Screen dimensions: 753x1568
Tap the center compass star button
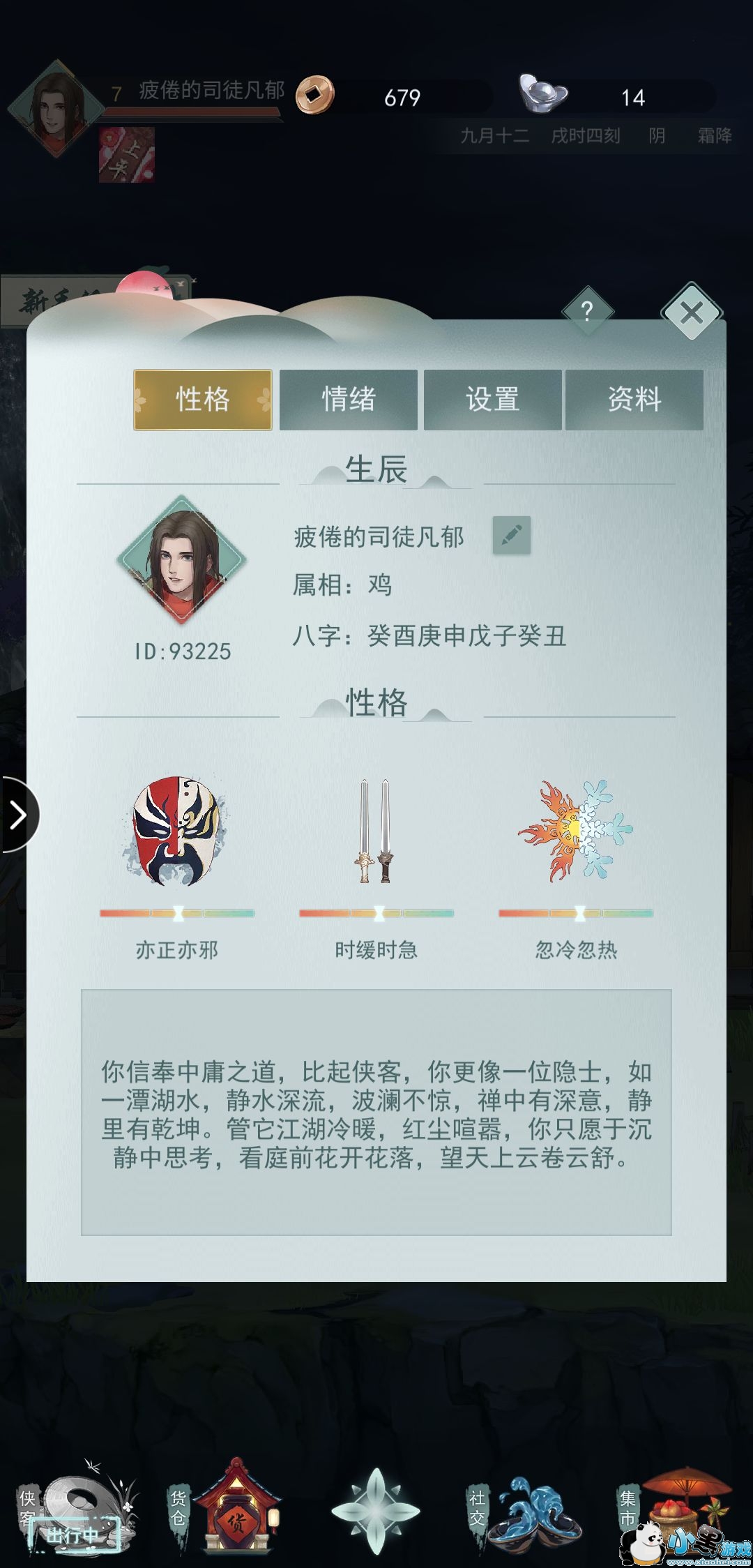pos(376,1511)
